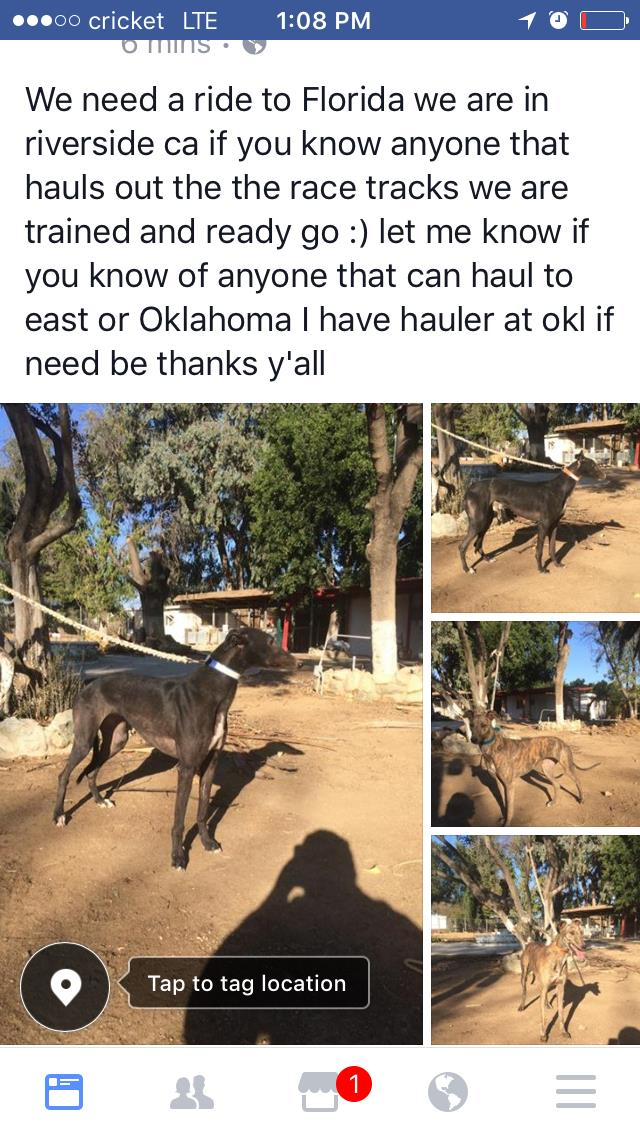Tap the location pin icon
The height and width of the screenshot is (1136, 640).
click(x=65, y=986)
